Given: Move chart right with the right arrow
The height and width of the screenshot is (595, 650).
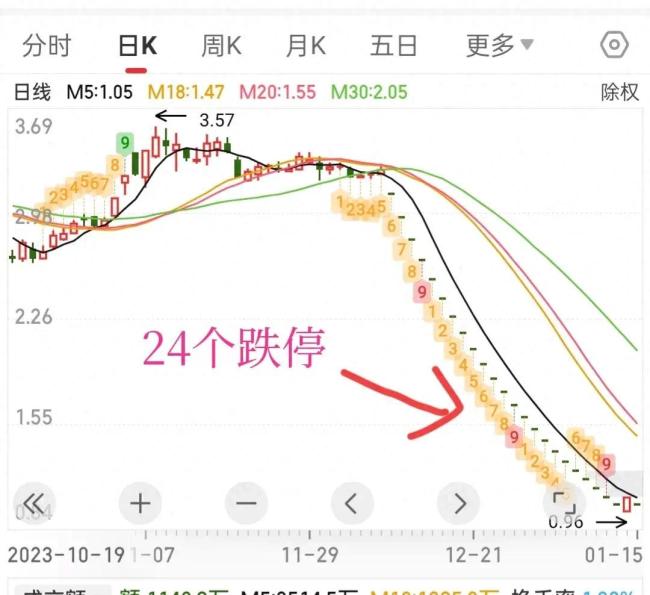Looking at the screenshot, I should coord(459,503).
